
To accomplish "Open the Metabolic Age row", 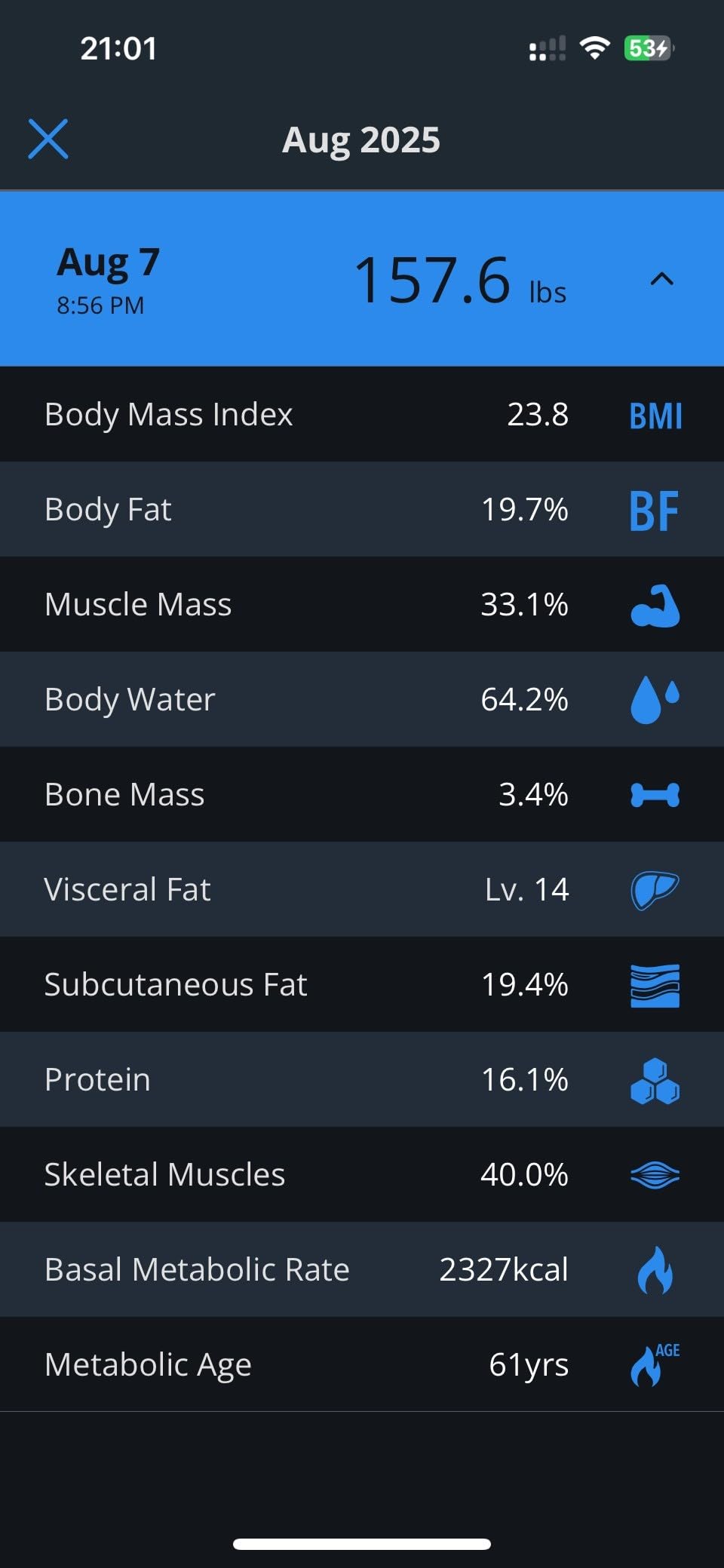I will [362, 1364].
